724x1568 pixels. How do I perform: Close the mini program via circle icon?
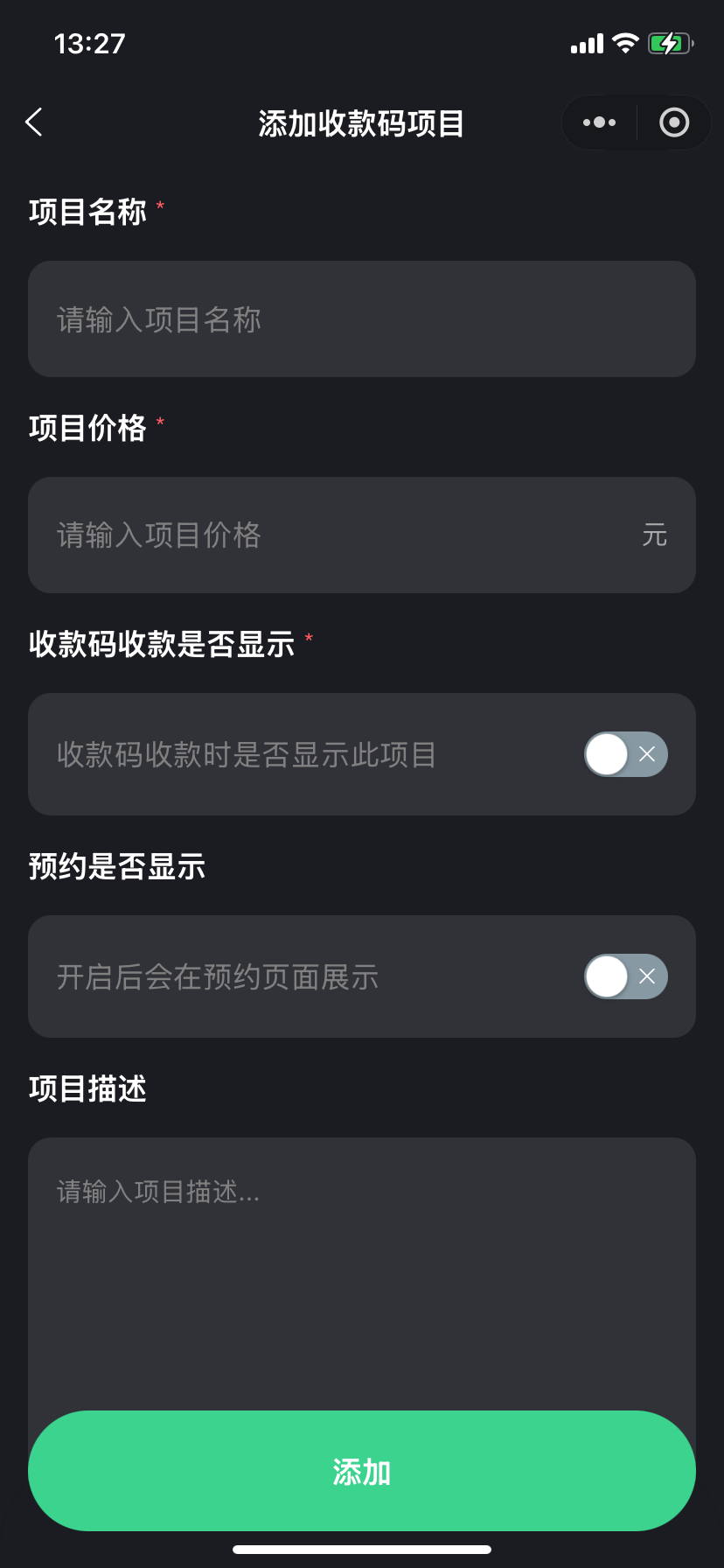(673, 122)
